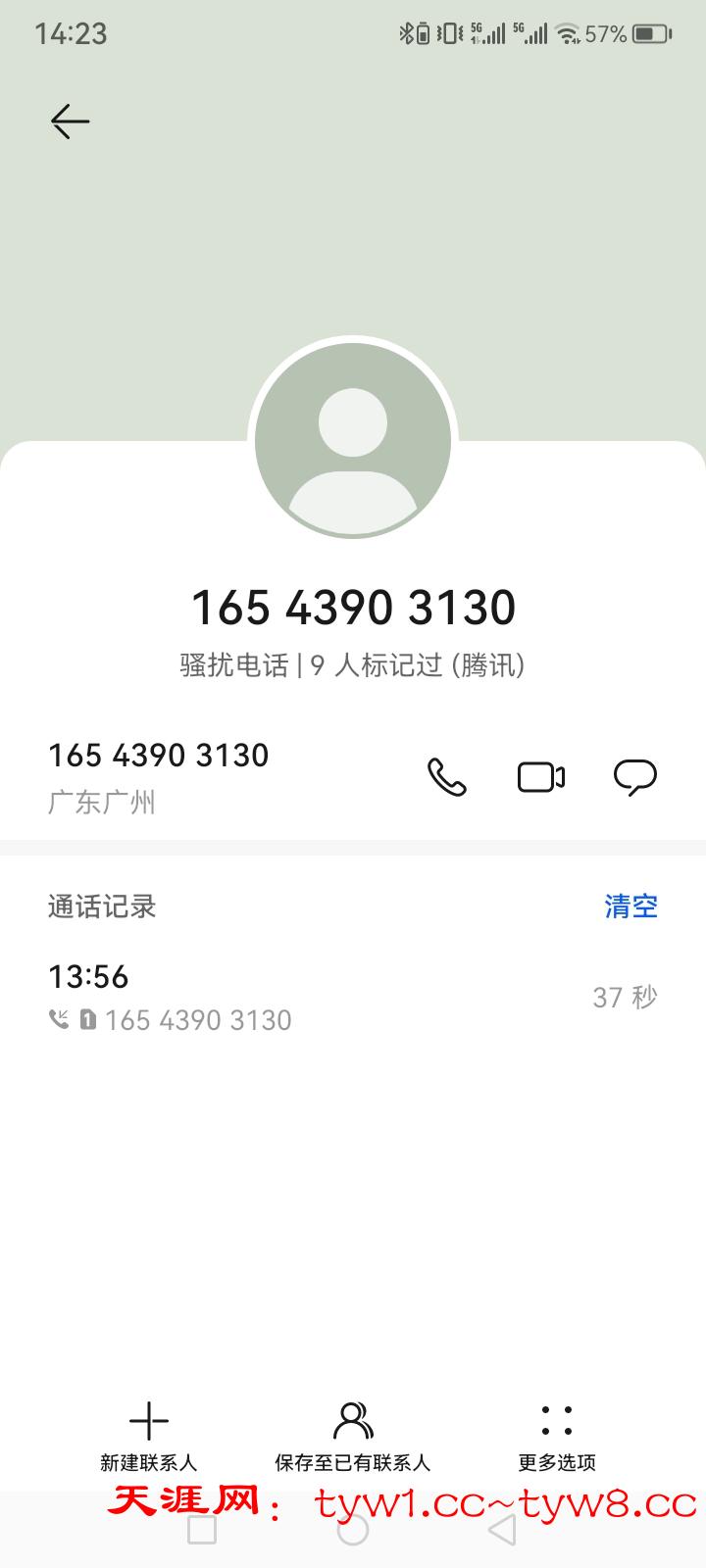Open the 13:56 call record

[x=353, y=998]
